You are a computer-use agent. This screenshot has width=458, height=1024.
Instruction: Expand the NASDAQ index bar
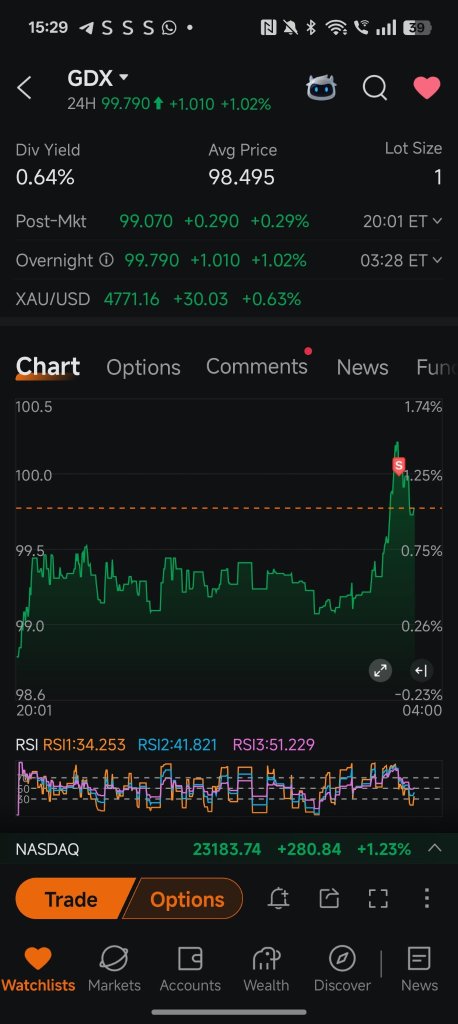(434, 849)
